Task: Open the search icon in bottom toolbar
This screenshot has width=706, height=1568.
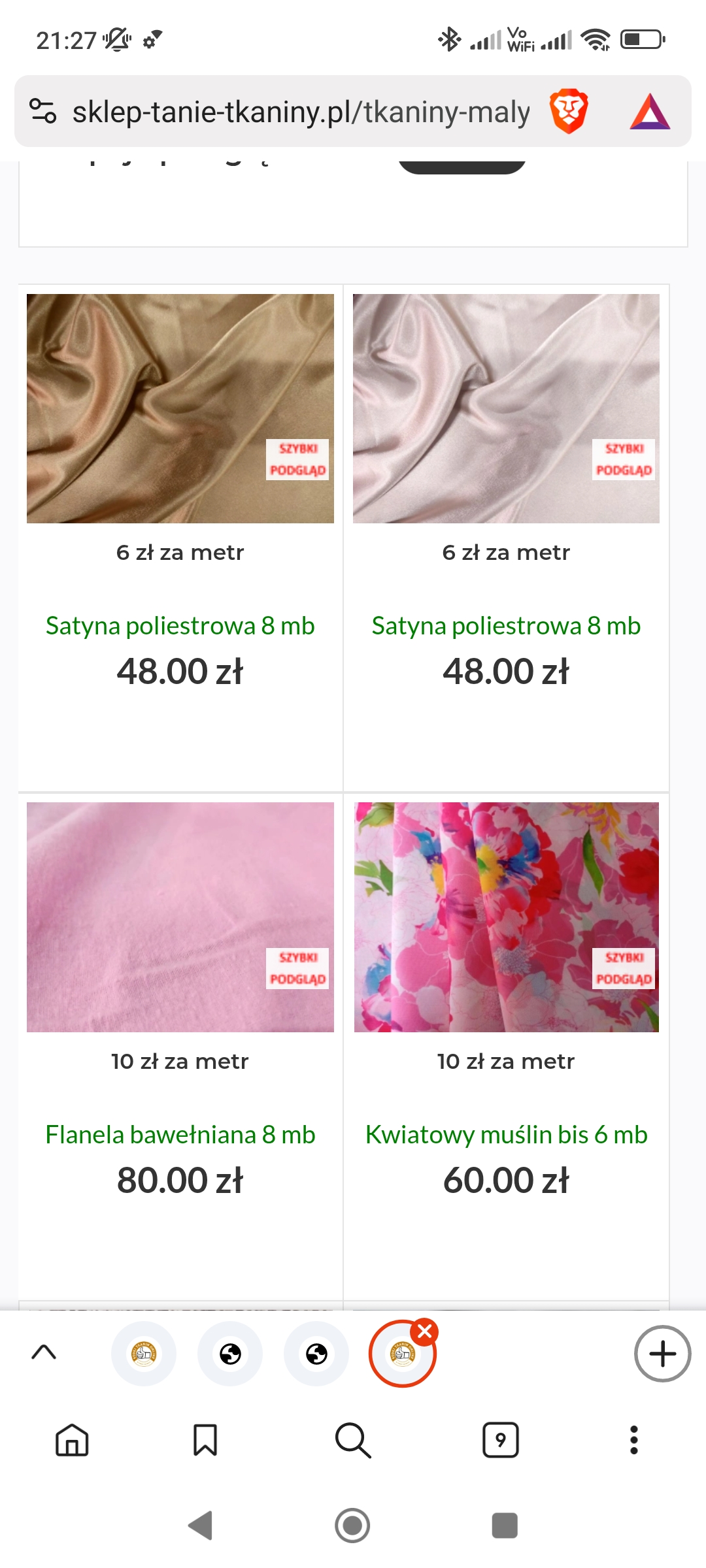Action: 353,1440
